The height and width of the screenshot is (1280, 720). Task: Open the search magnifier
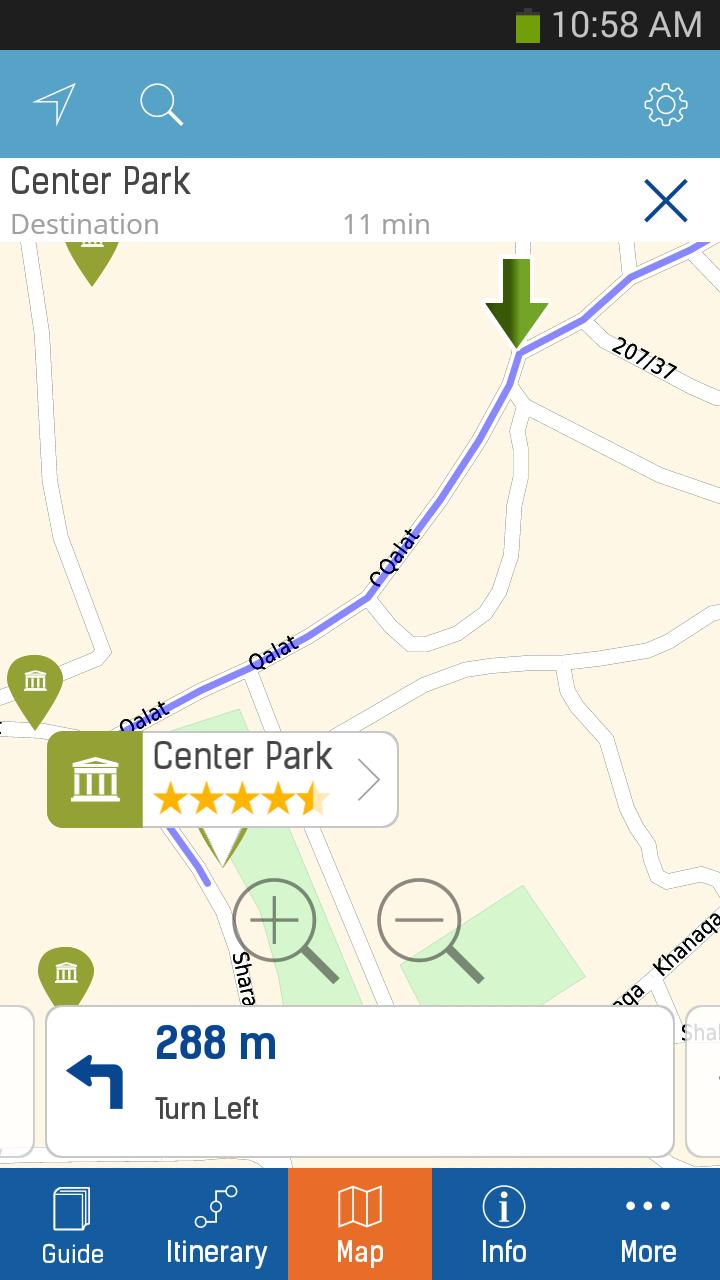161,104
